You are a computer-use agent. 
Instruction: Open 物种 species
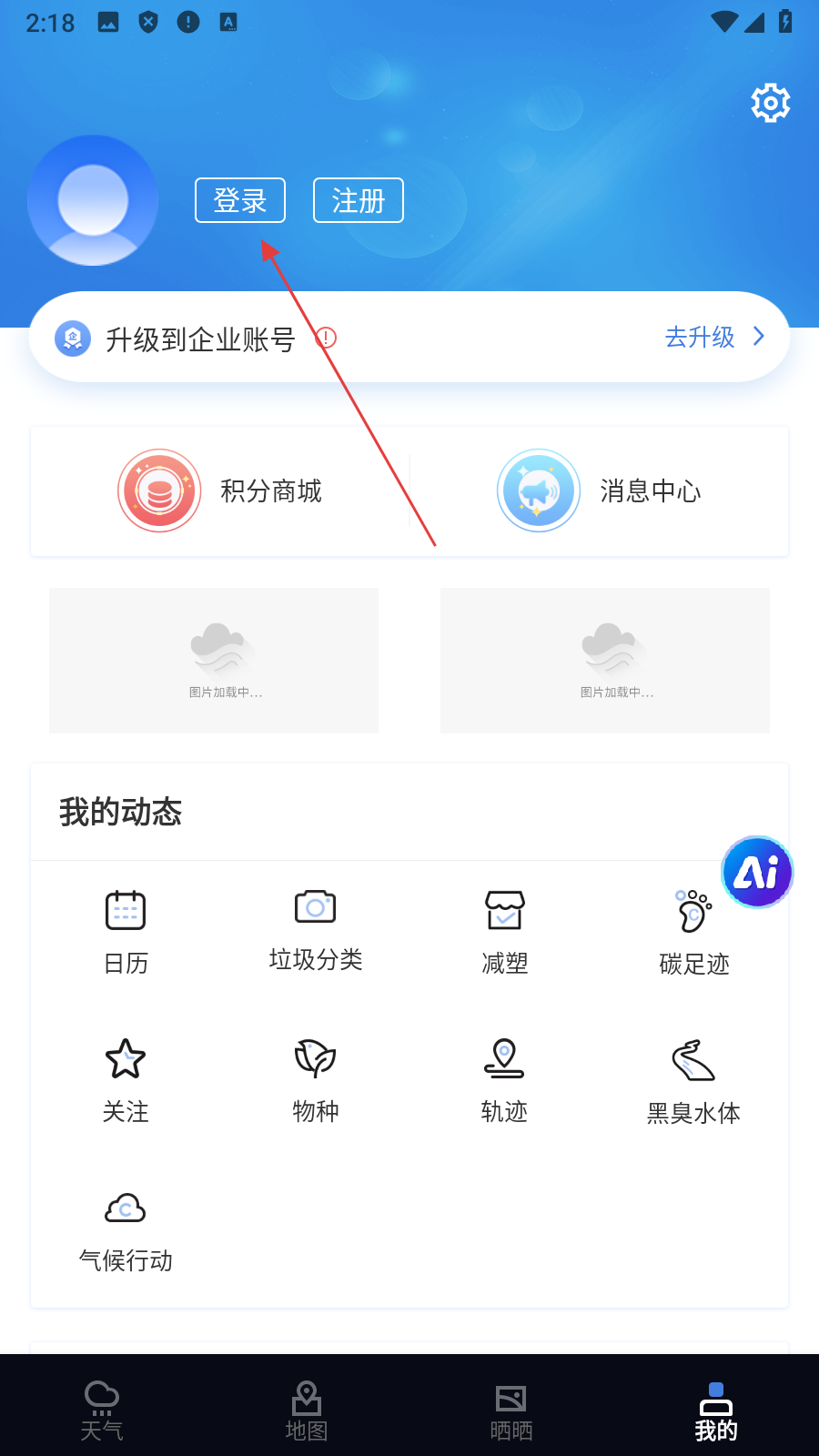point(316,1079)
